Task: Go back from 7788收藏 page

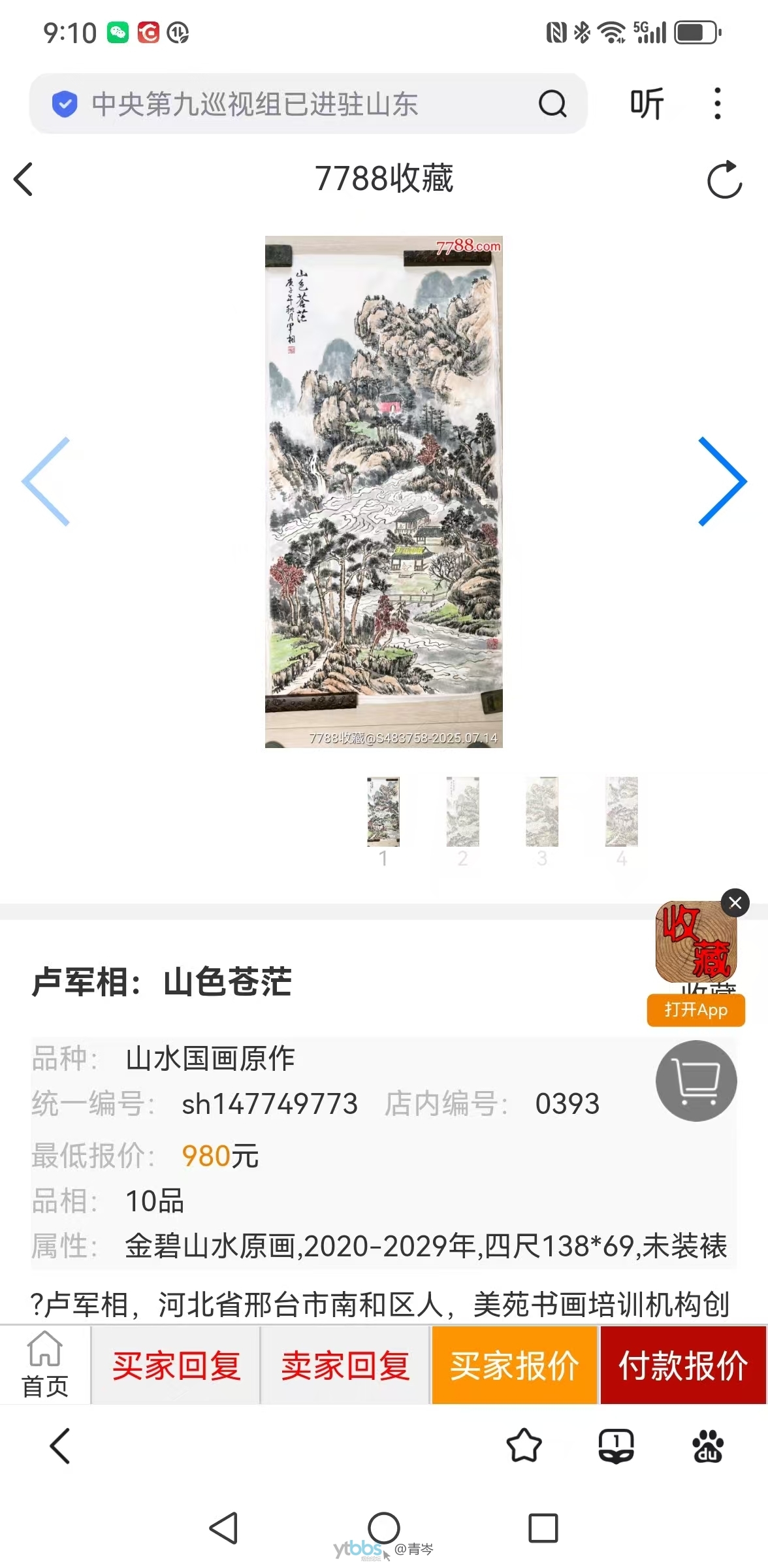Action: (x=24, y=179)
